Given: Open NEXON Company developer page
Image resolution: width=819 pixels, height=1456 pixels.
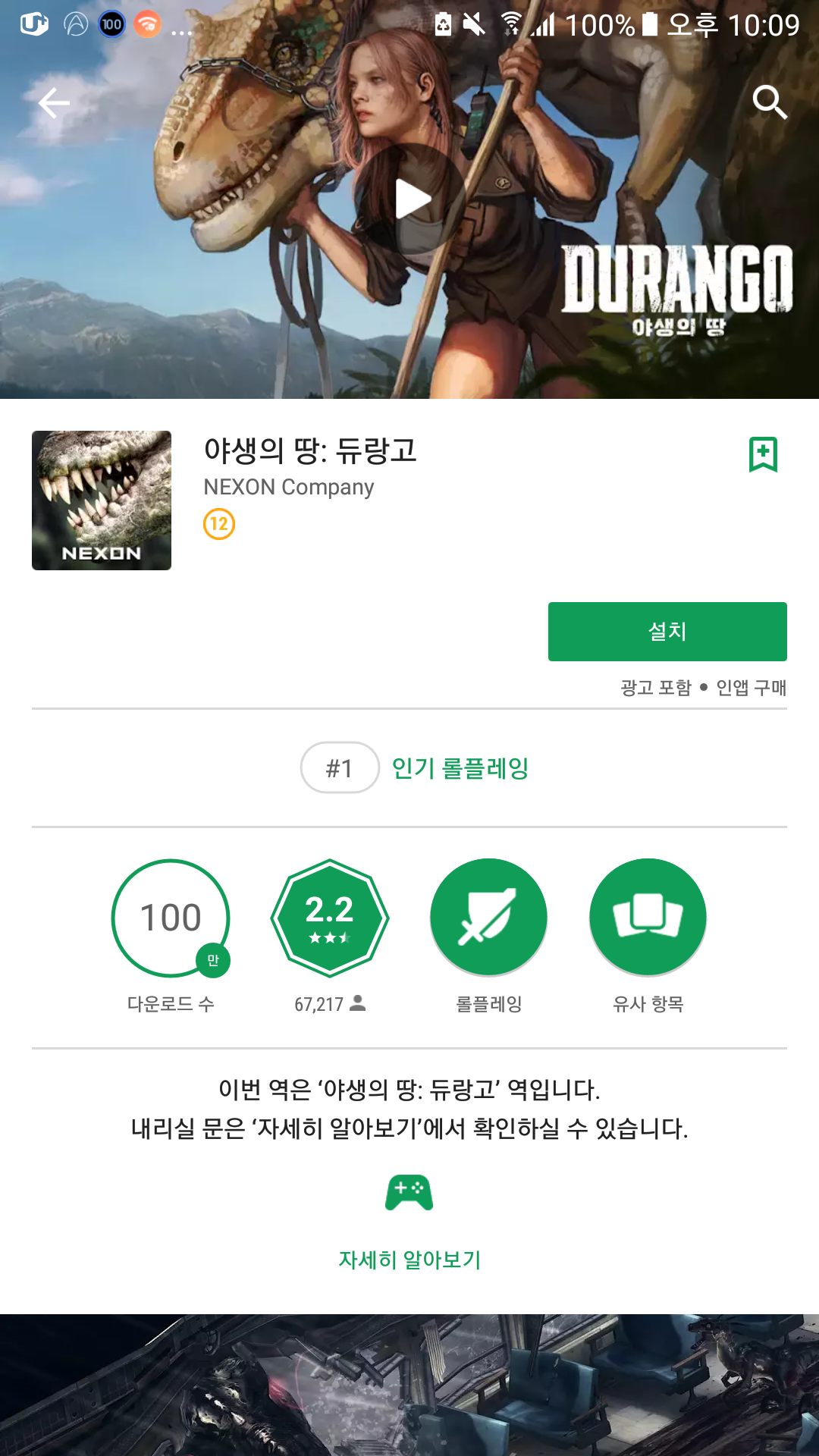Looking at the screenshot, I should point(289,487).
